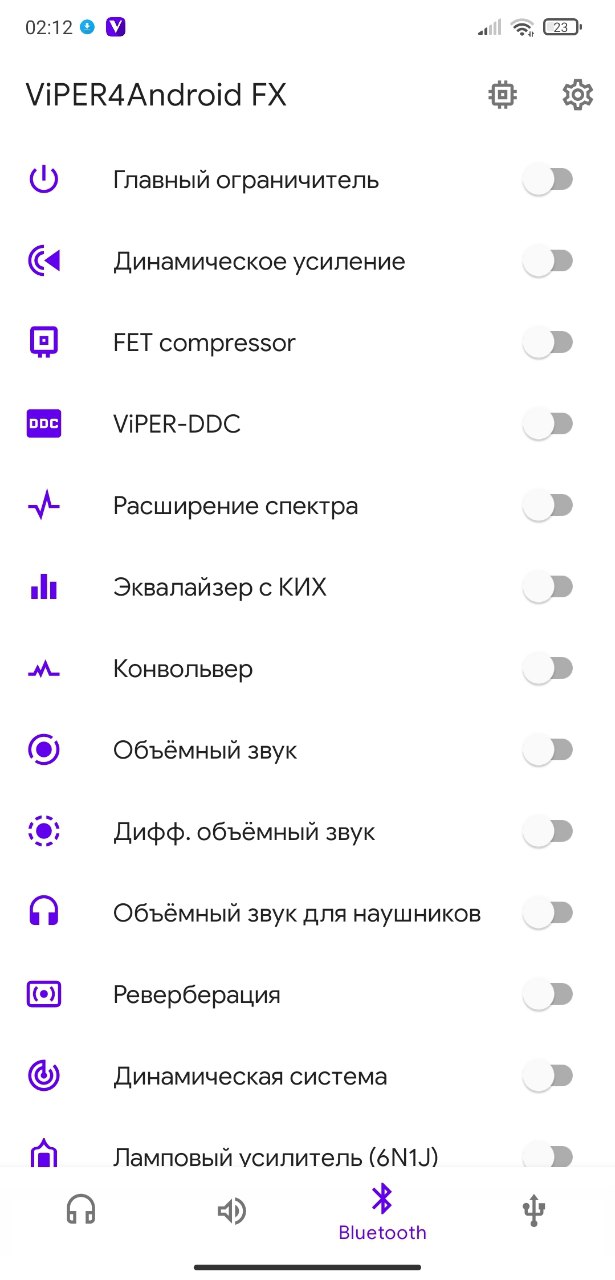Turn on Реверберация
Screen dimensions: 615x1280
(547, 995)
